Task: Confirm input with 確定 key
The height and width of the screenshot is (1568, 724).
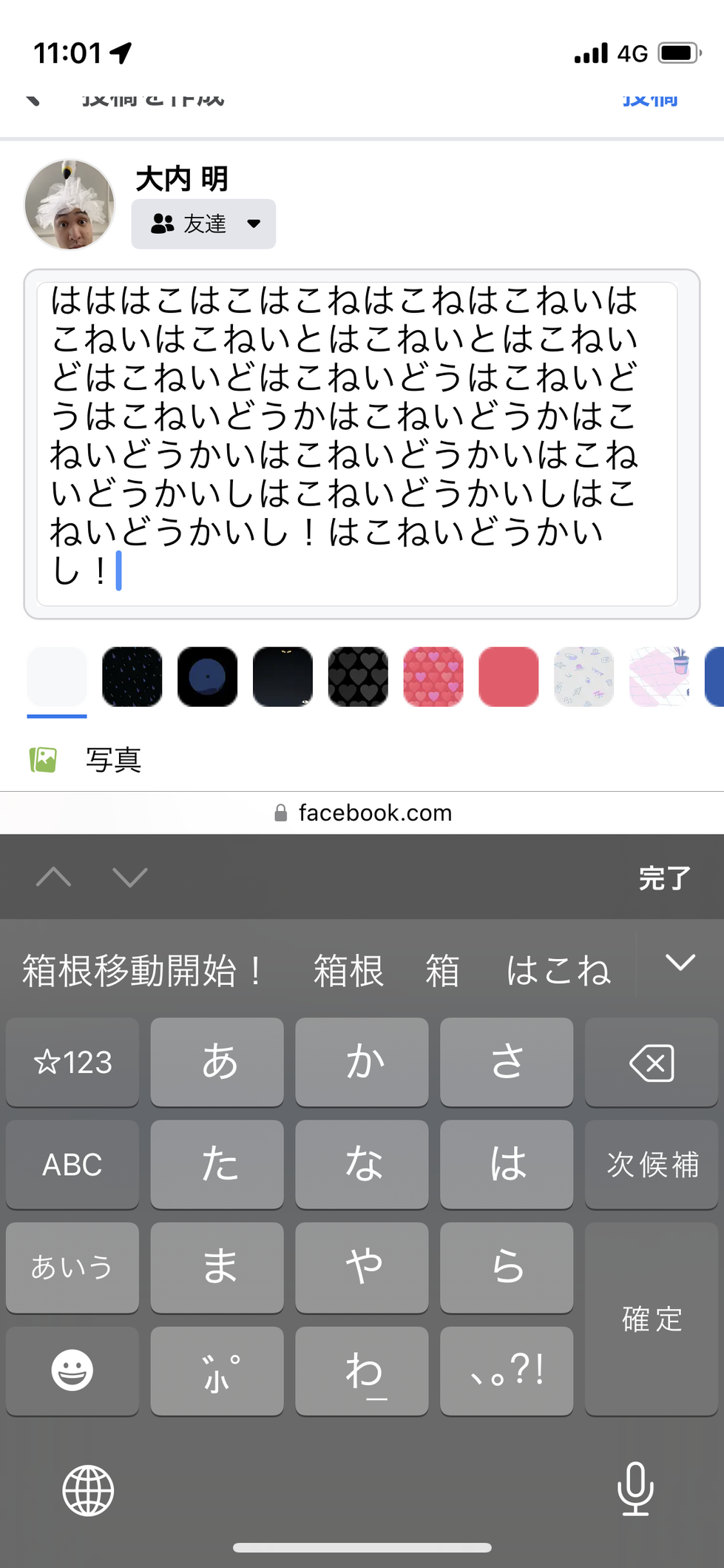Action: (x=651, y=1319)
